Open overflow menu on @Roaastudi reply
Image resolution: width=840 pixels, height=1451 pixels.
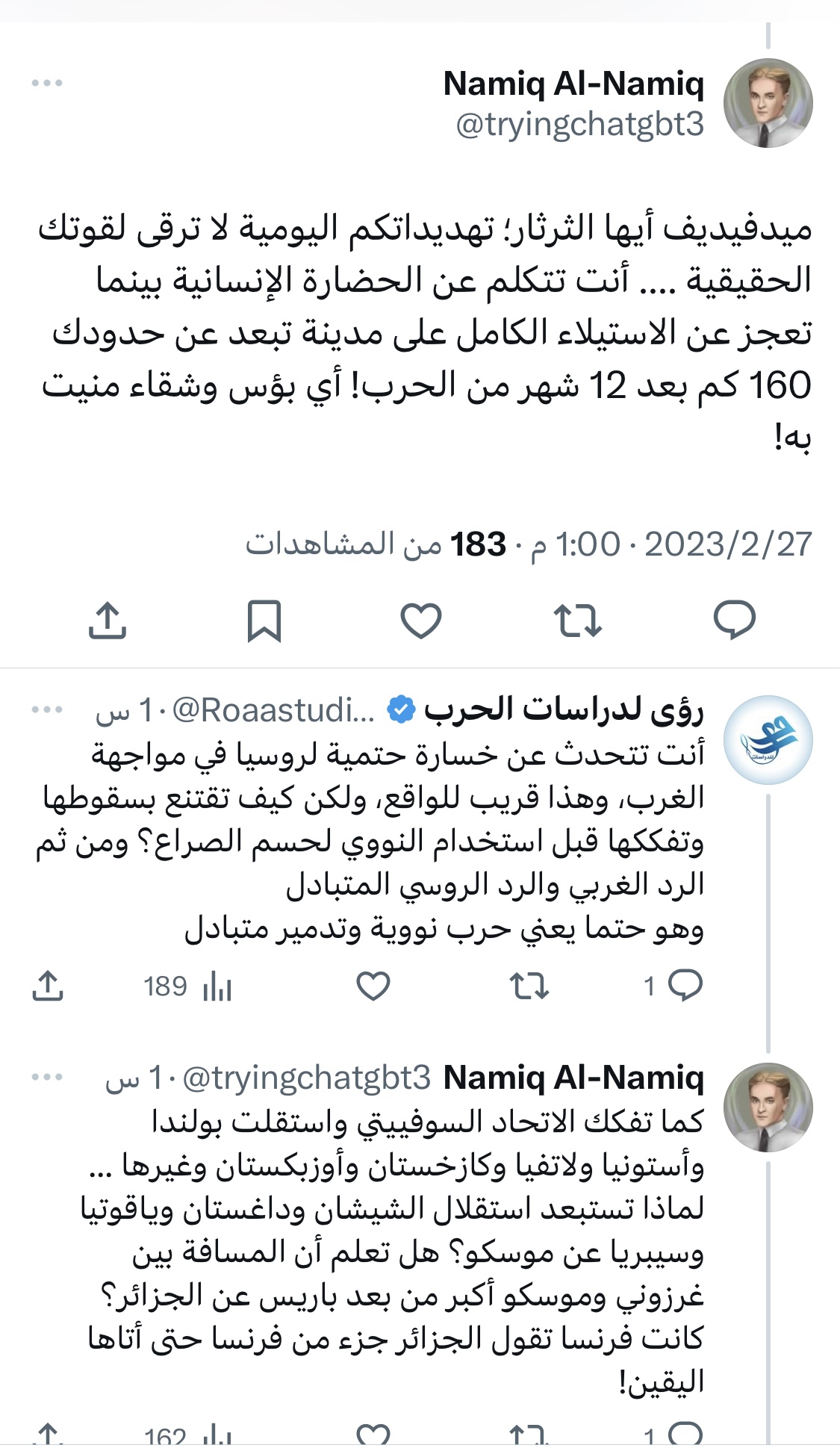[x=47, y=709]
